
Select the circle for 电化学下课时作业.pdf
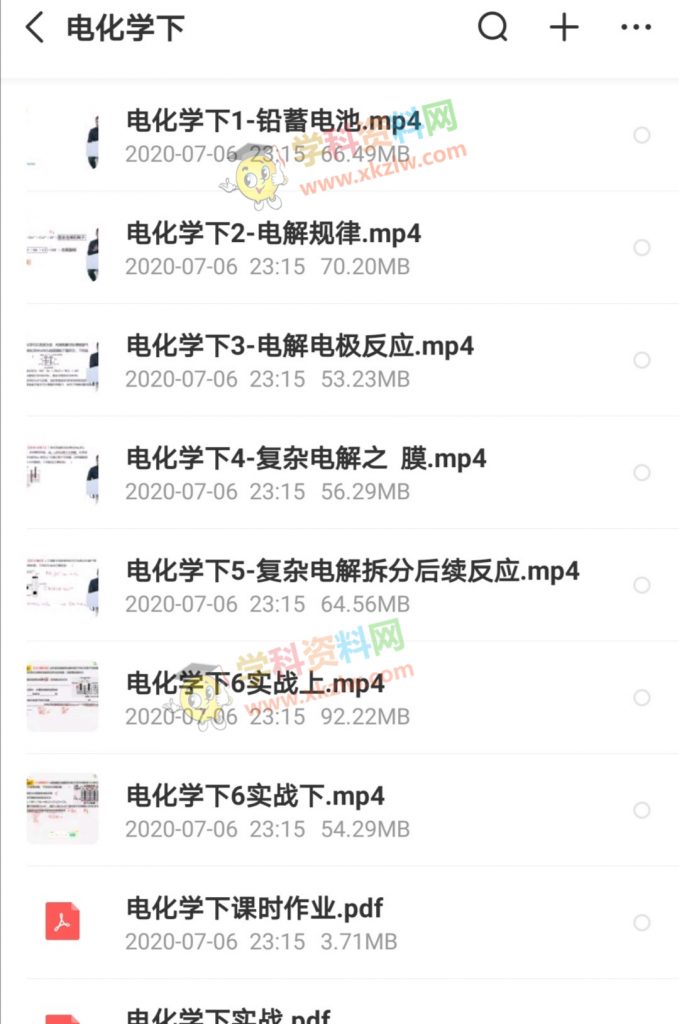click(x=642, y=922)
